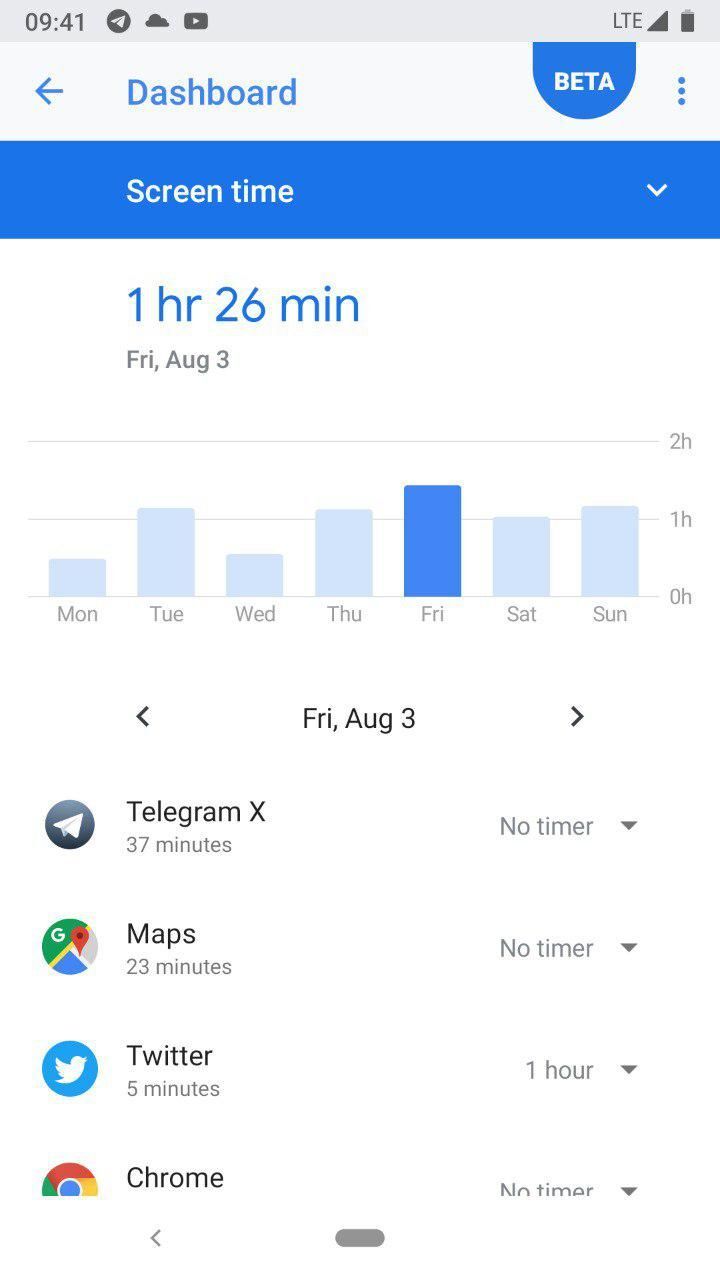Select the Dashboard title
720x1280 pixels.
pos(212,91)
